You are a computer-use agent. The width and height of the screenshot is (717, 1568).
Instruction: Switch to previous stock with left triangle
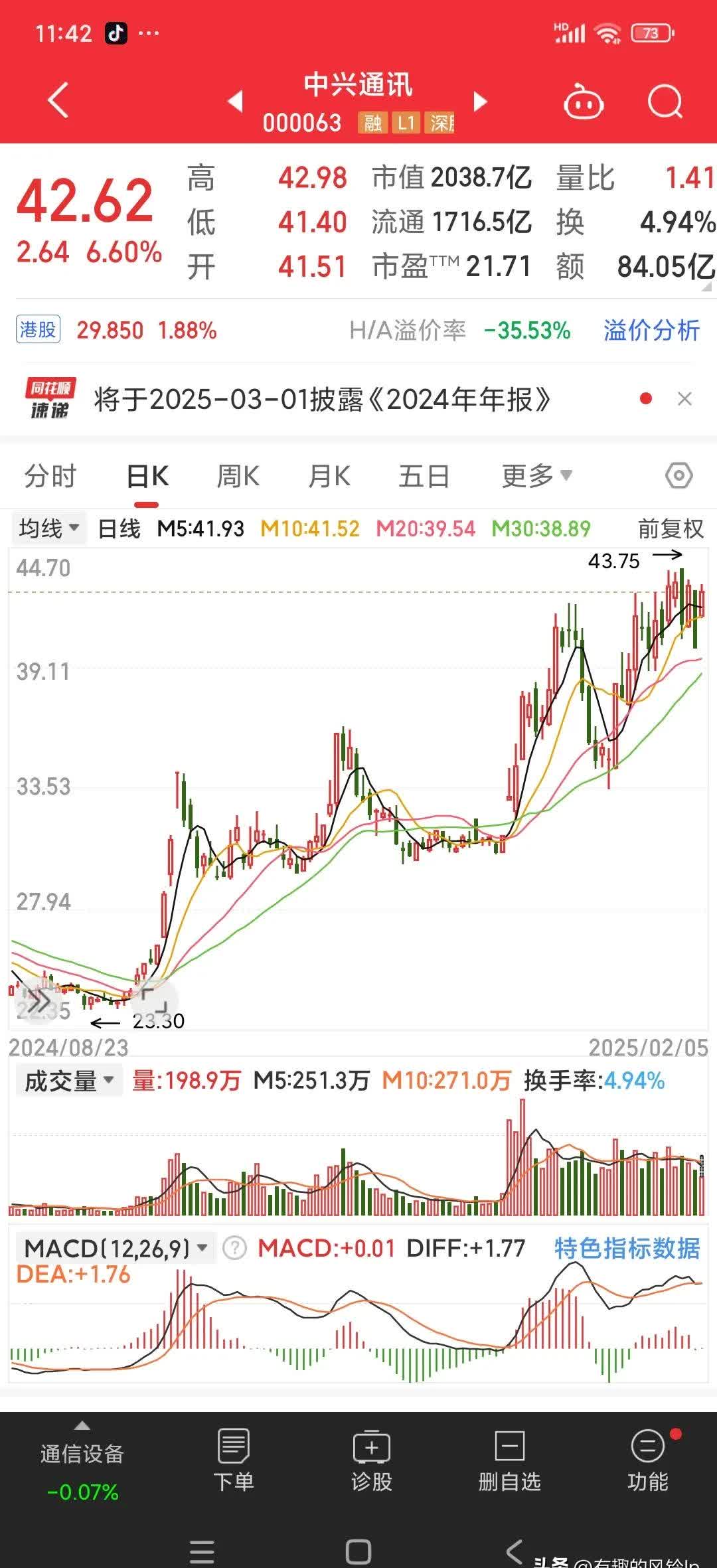pos(235,102)
